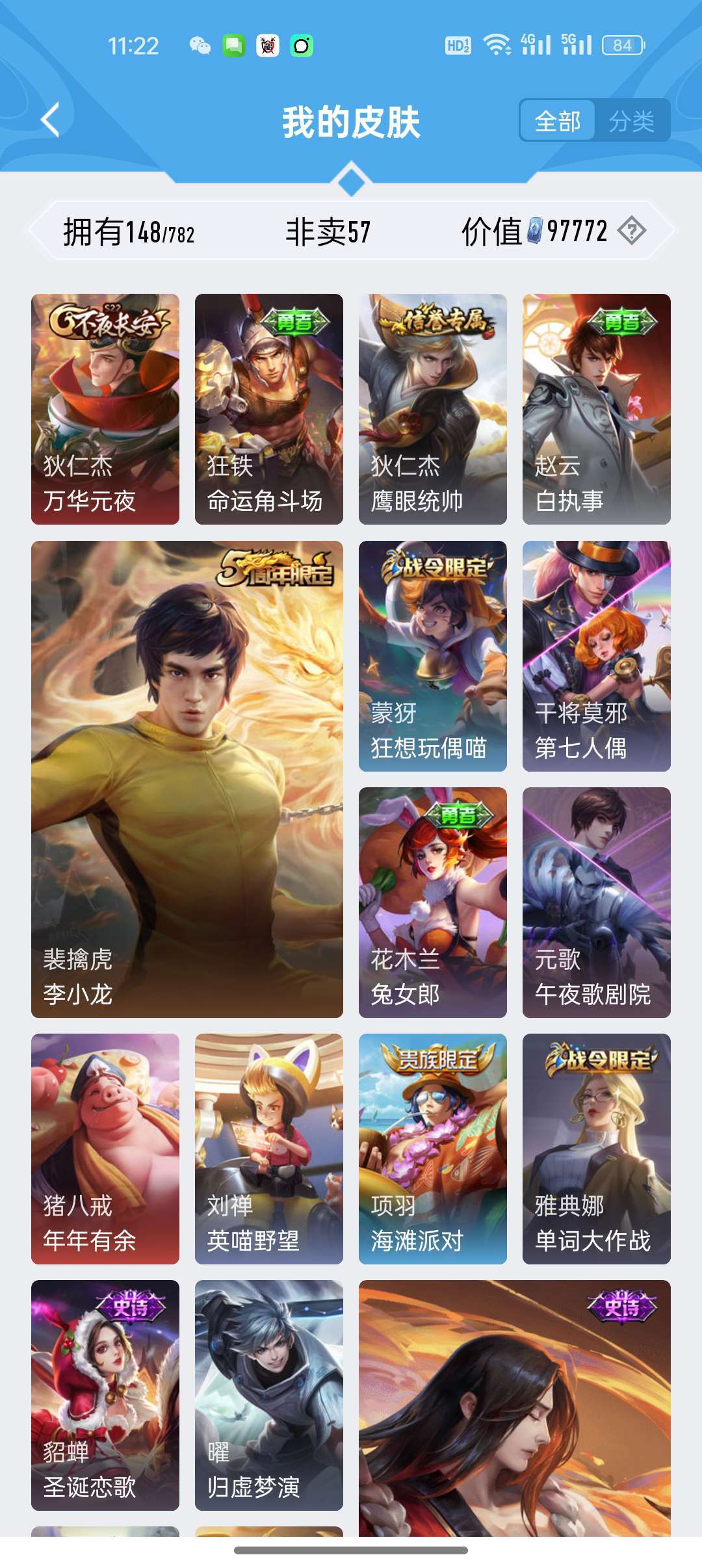Go back from the 我的皮肤 page
This screenshot has height=1568, width=702.
tap(51, 120)
